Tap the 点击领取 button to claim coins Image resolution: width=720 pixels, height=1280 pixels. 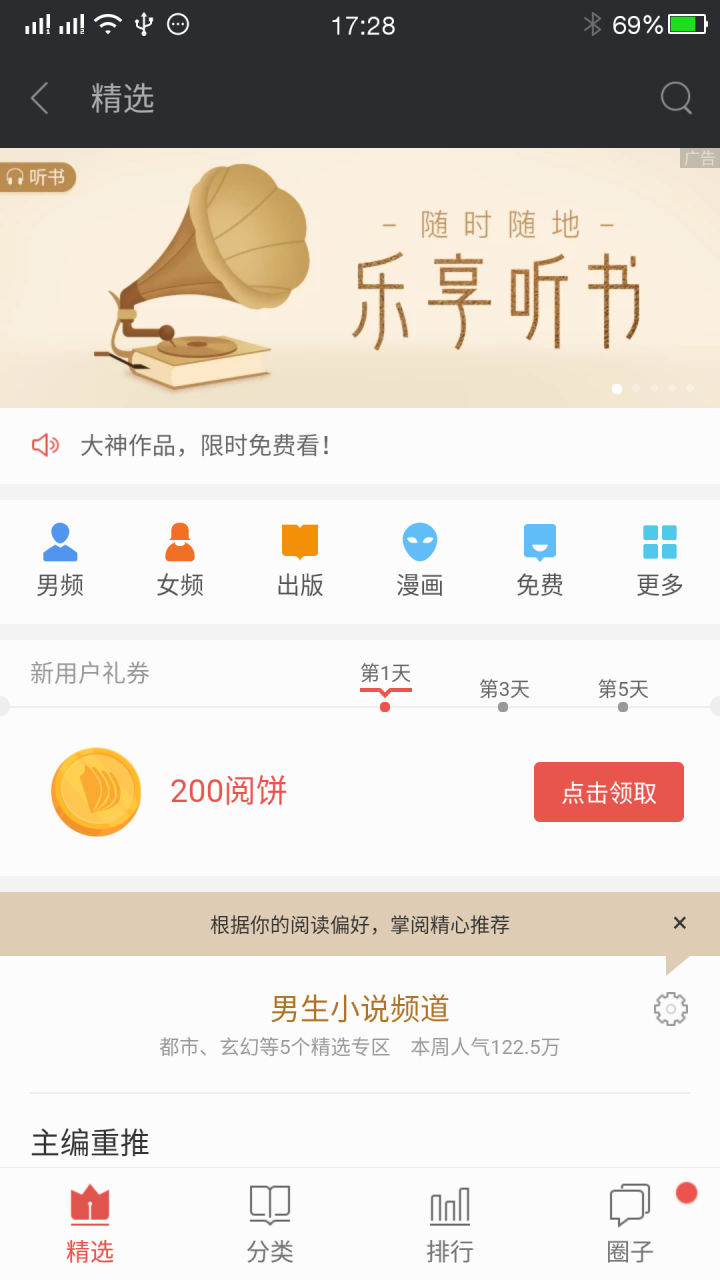point(609,791)
